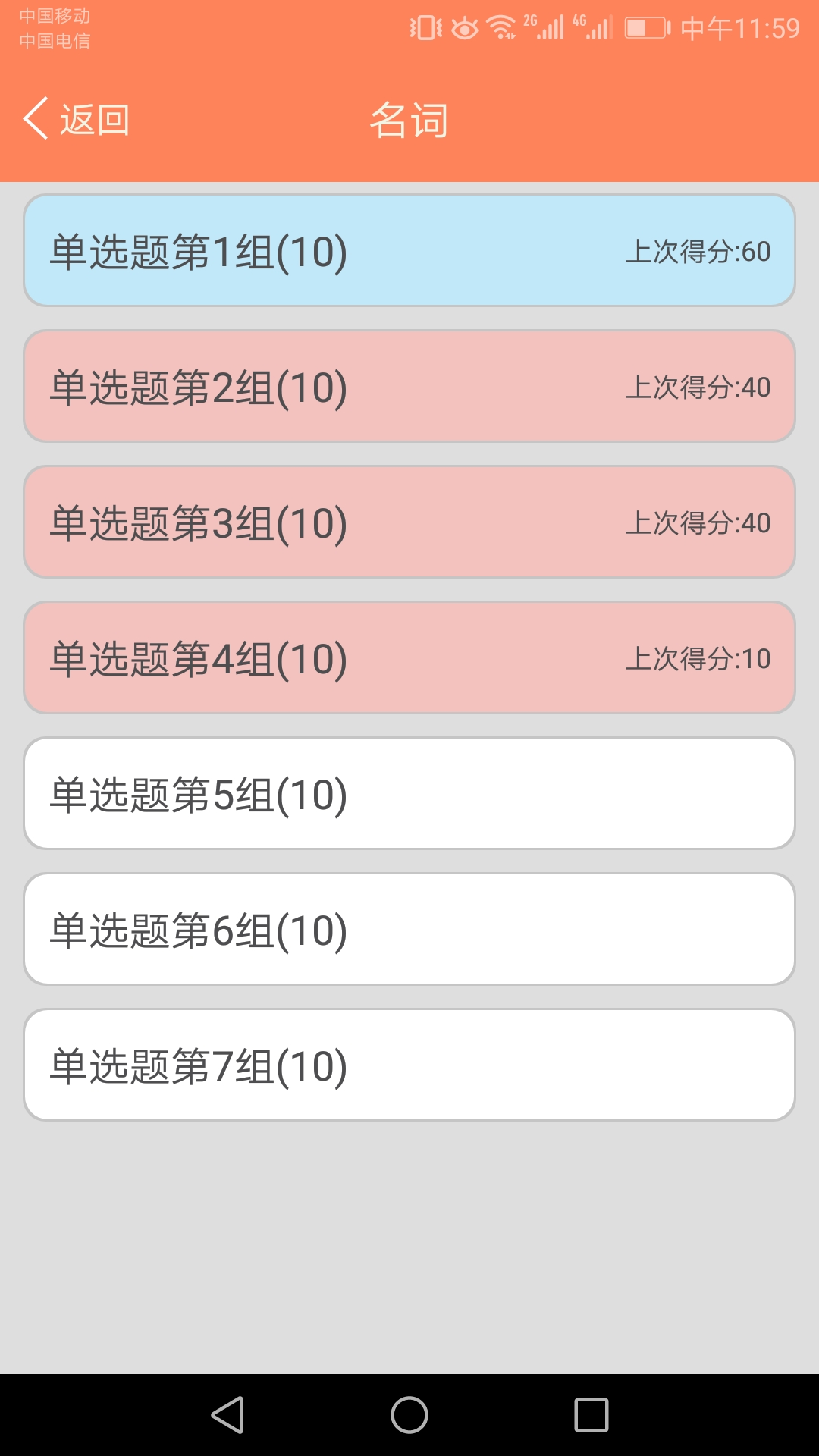Select the 单选题第2组 pink item
Viewport: 819px width, 1456px height.
coord(409,386)
